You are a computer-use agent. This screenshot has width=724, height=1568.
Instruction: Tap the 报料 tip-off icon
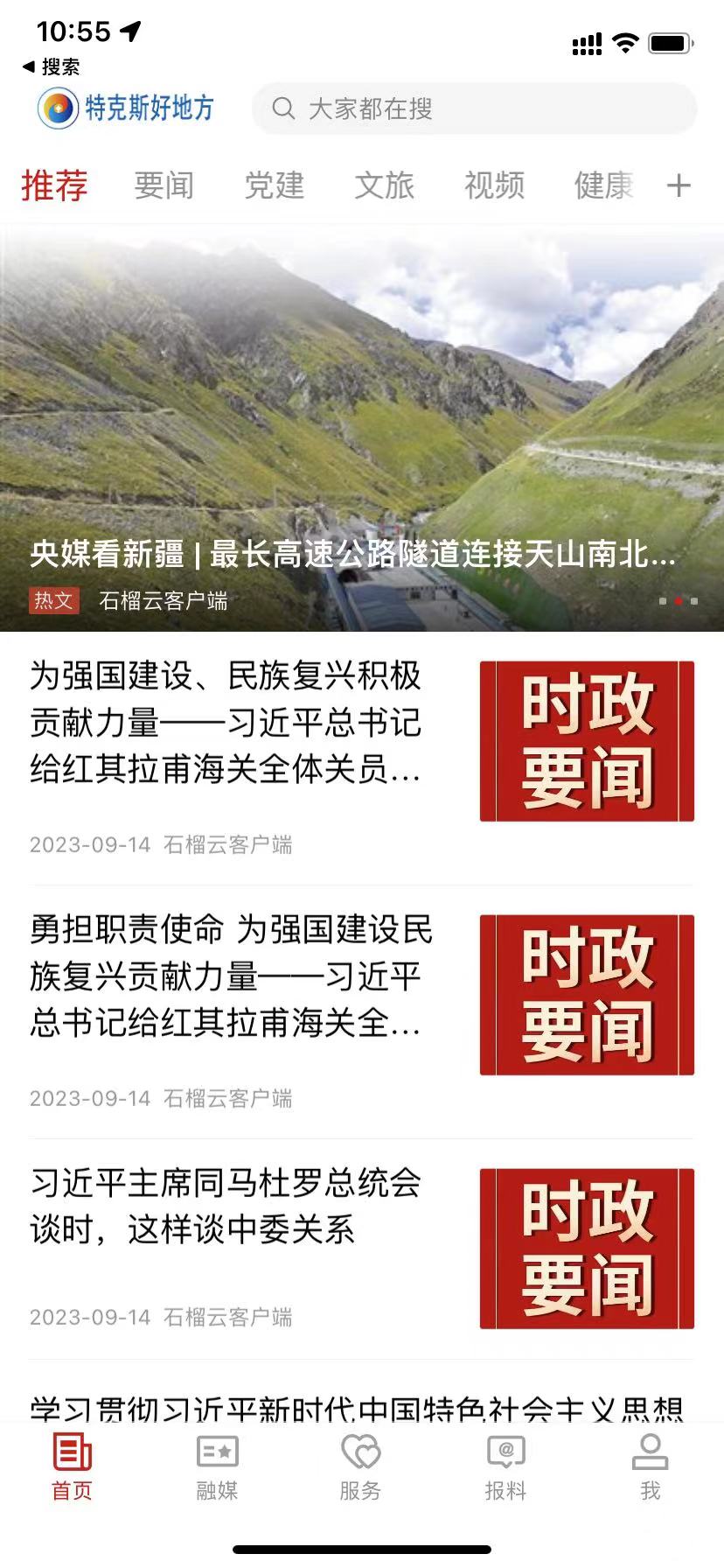tap(505, 1452)
